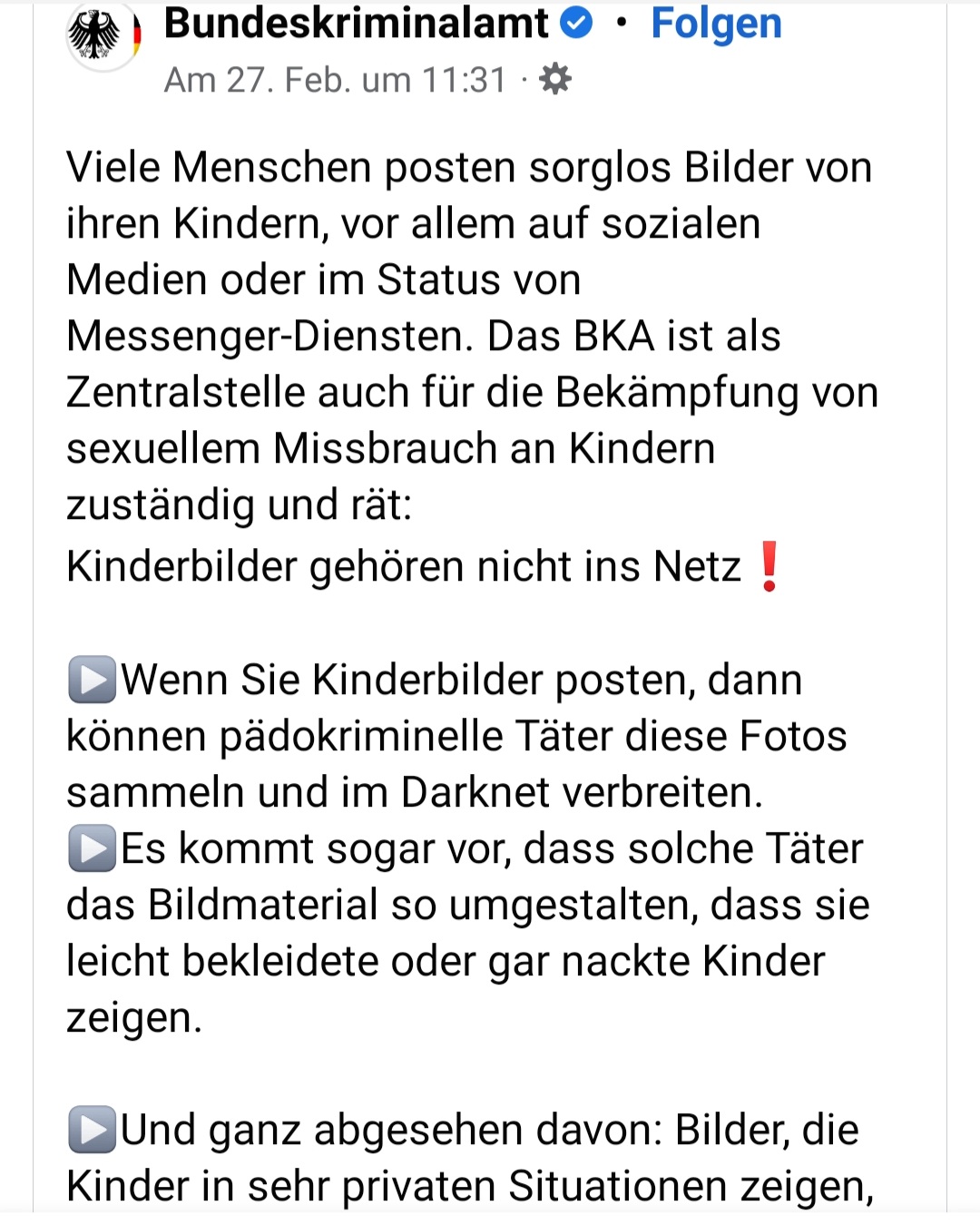
Task: Open the Bundeskriminalamt profile picture
Action: tap(103, 36)
